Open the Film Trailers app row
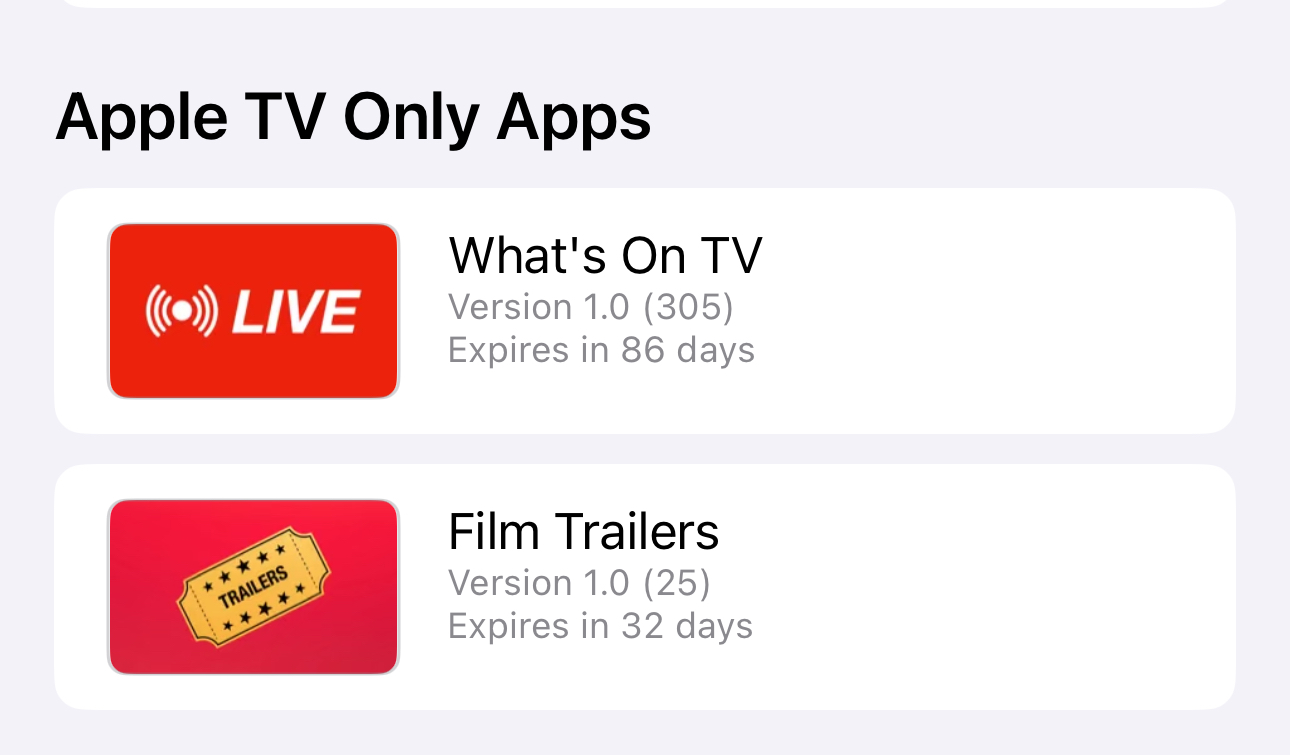The height and width of the screenshot is (755, 1290). point(644,587)
